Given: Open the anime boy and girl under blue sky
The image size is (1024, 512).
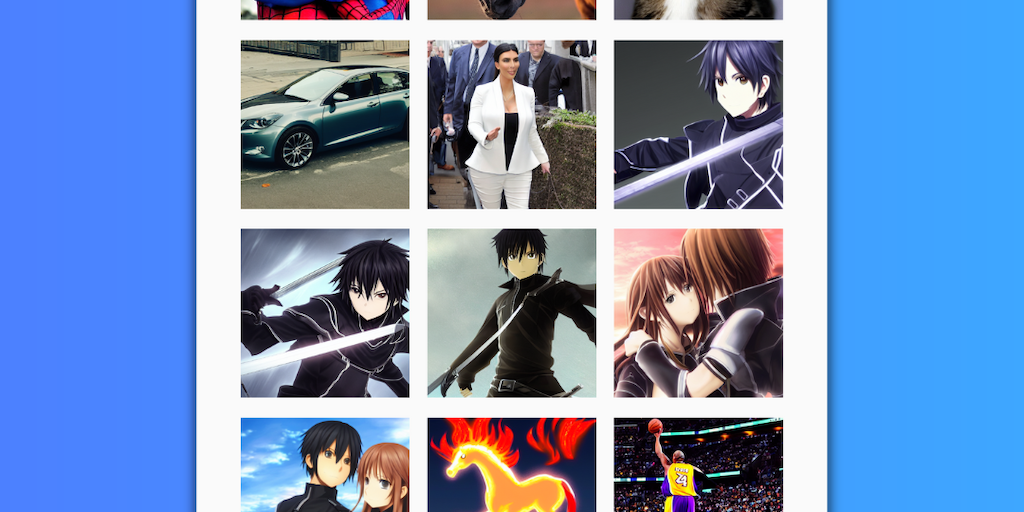Looking at the screenshot, I should tap(325, 465).
